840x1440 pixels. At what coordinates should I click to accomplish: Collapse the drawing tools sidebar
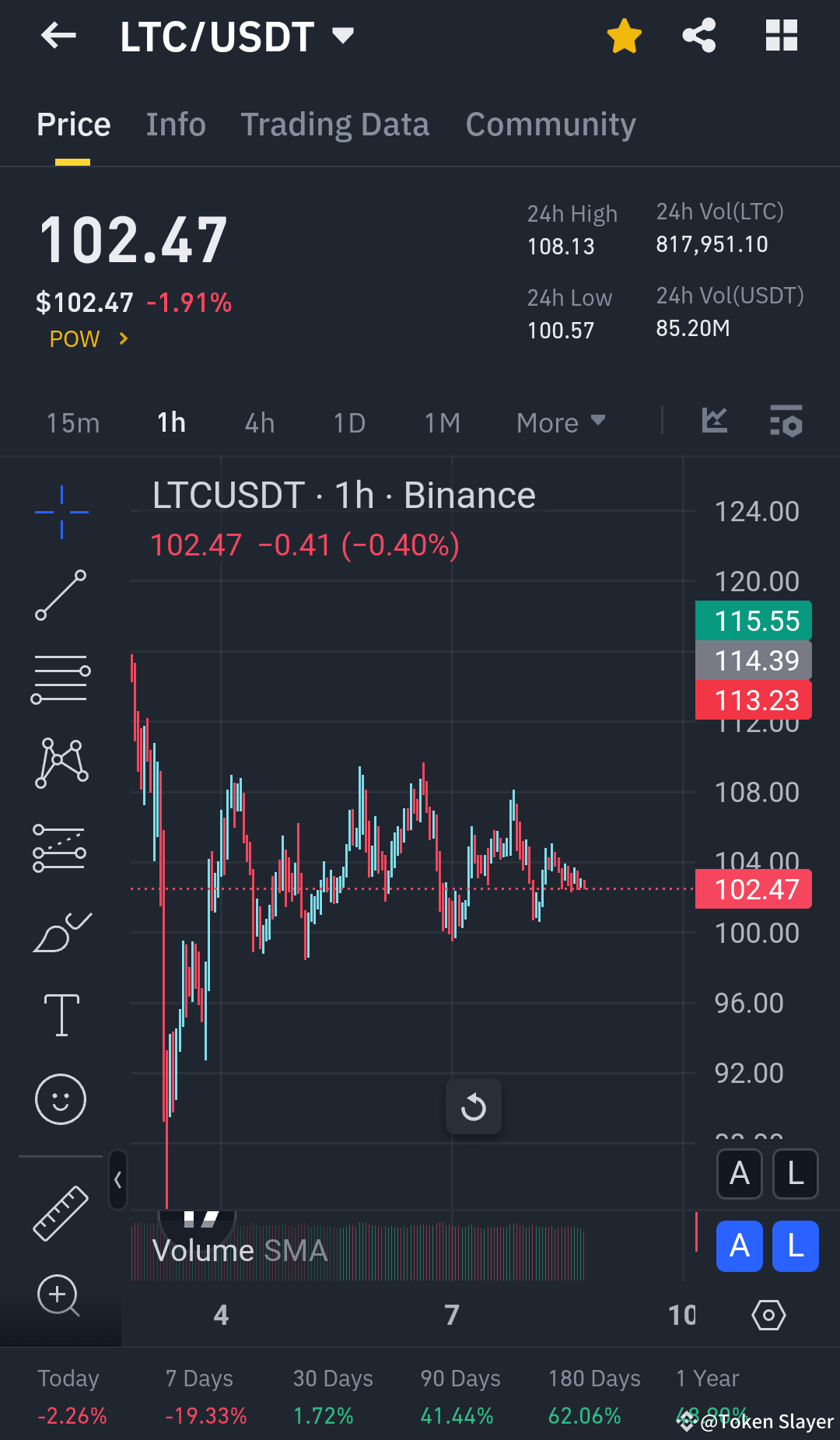[x=117, y=1180]
